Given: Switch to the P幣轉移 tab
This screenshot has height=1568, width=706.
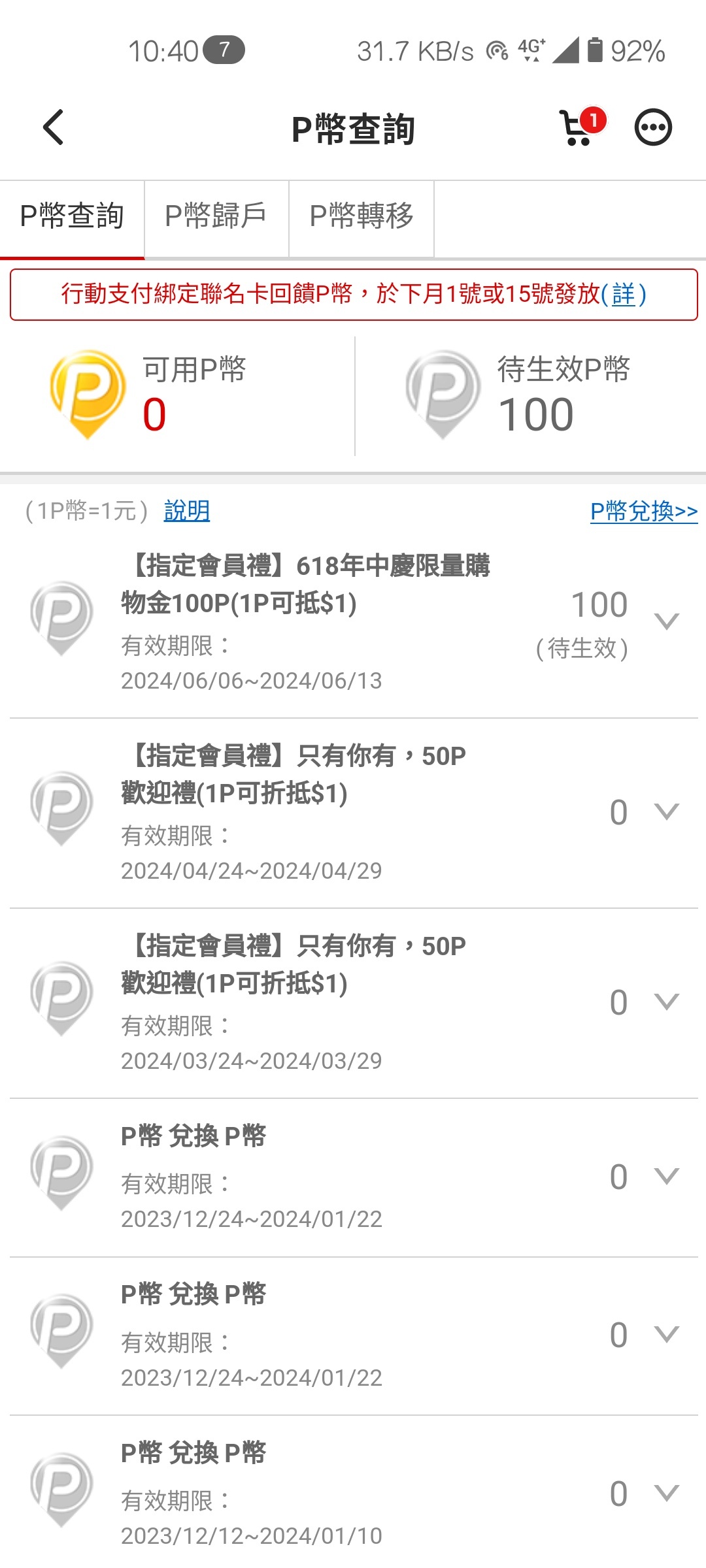Looking at the screenshot, I should 361,218.
